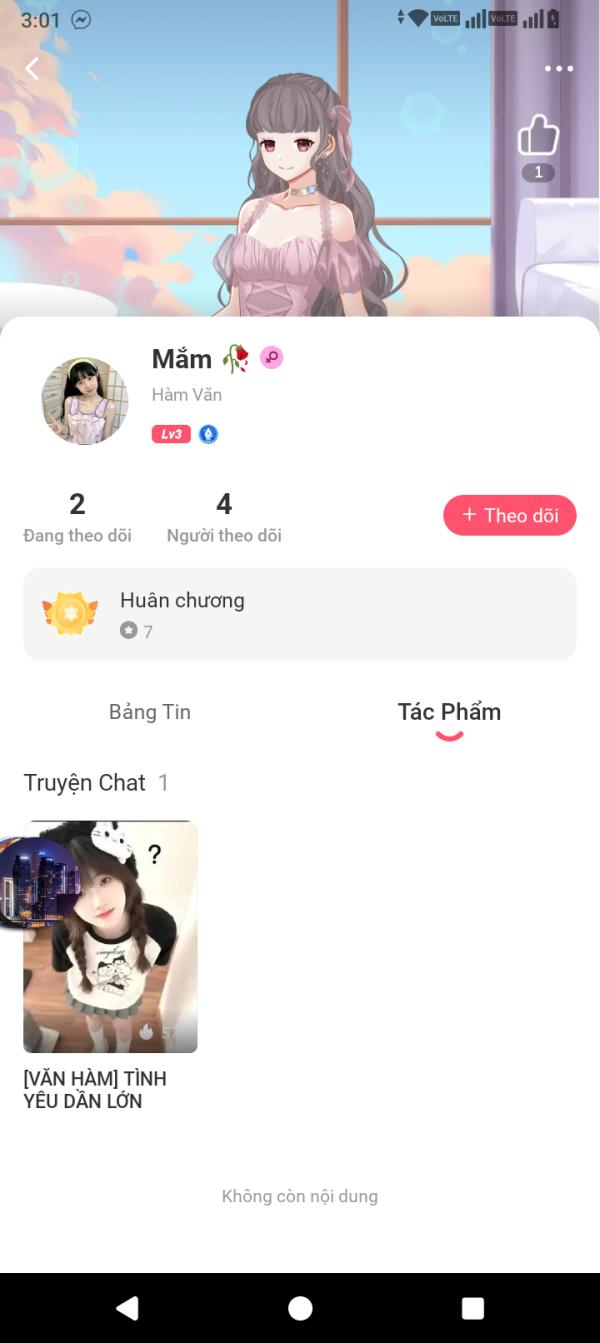Like this profile with the thumbs-up
Image resolution: width=600 pixels, height=1343 pixels.
click(538, 136)
